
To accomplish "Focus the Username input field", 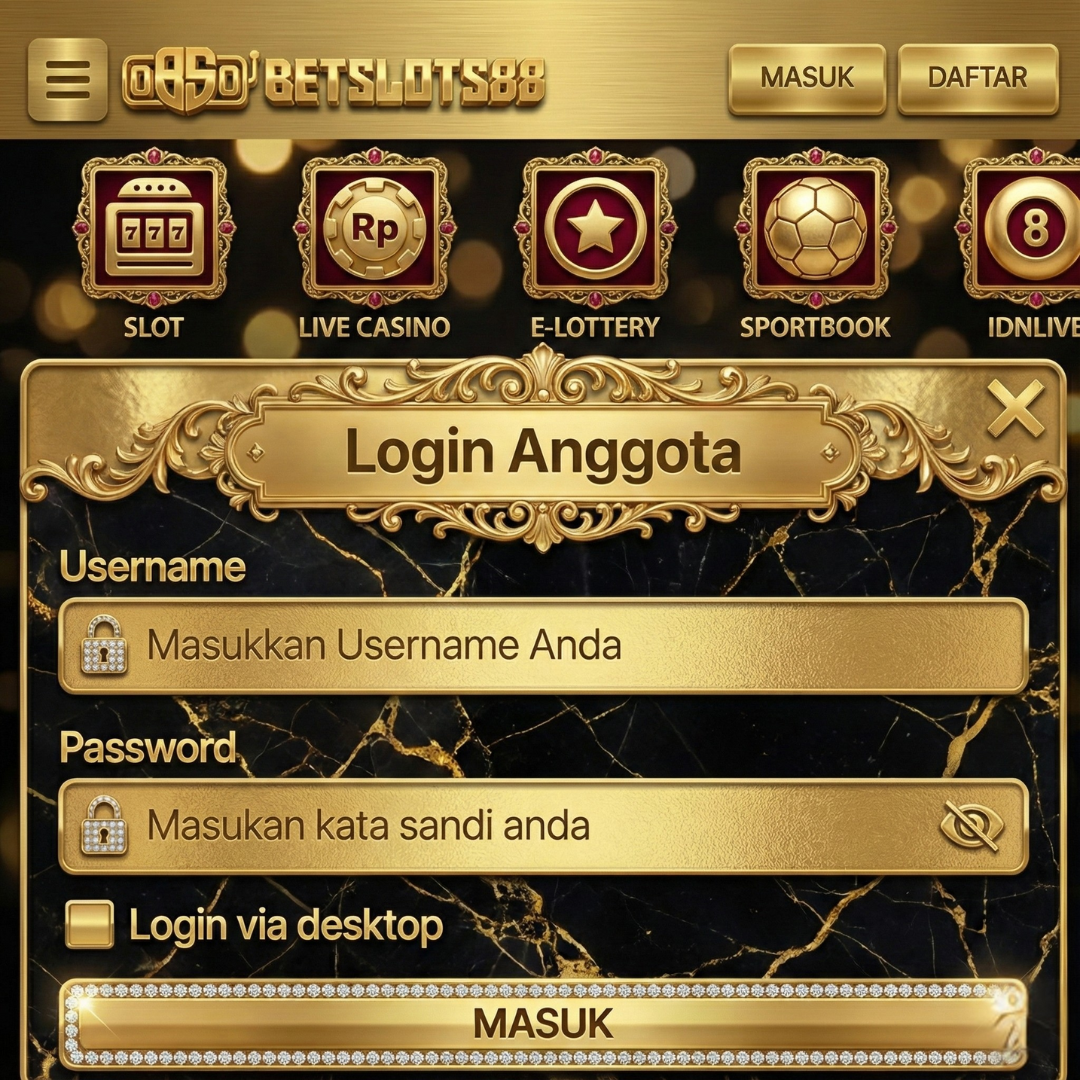I will tap(543, 646).
